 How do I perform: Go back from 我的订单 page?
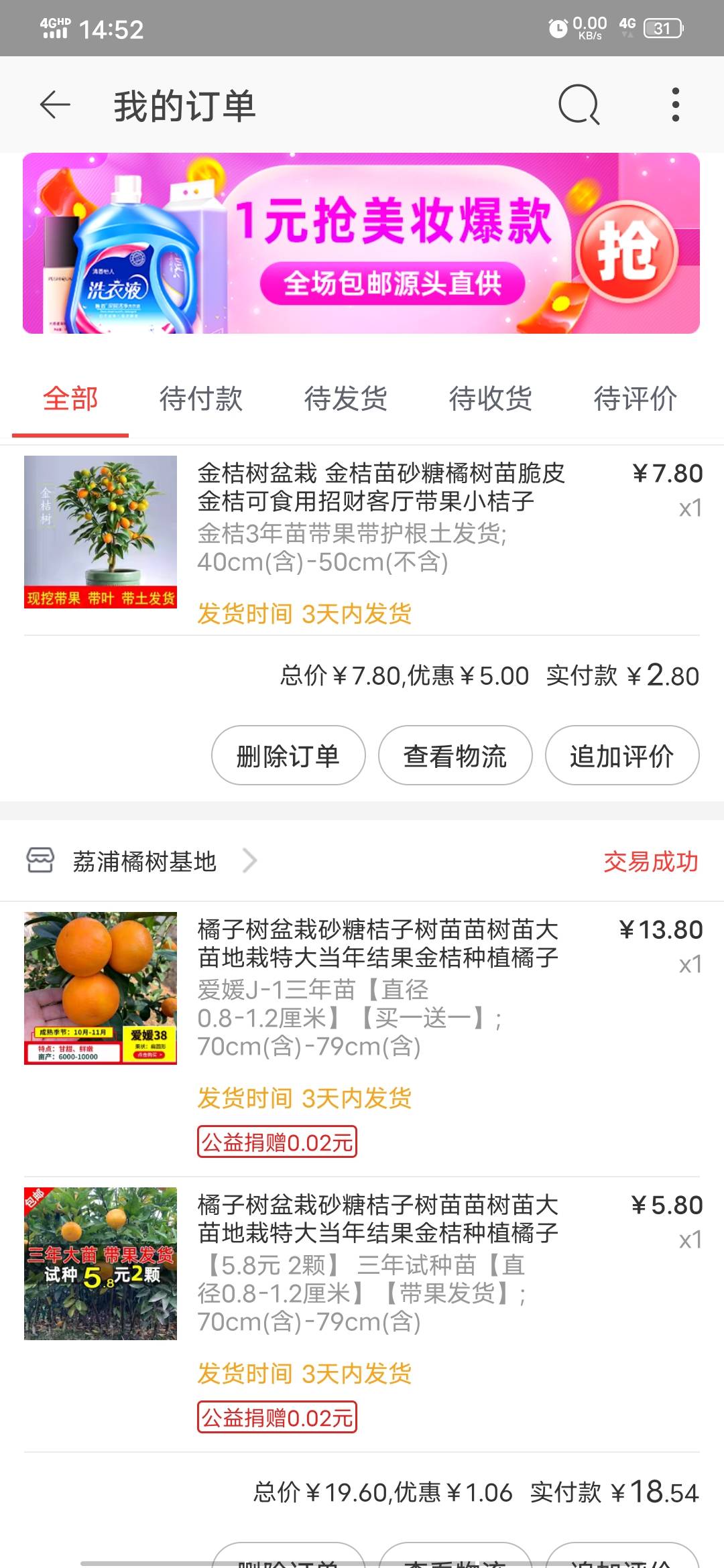[x=55, y=105]
